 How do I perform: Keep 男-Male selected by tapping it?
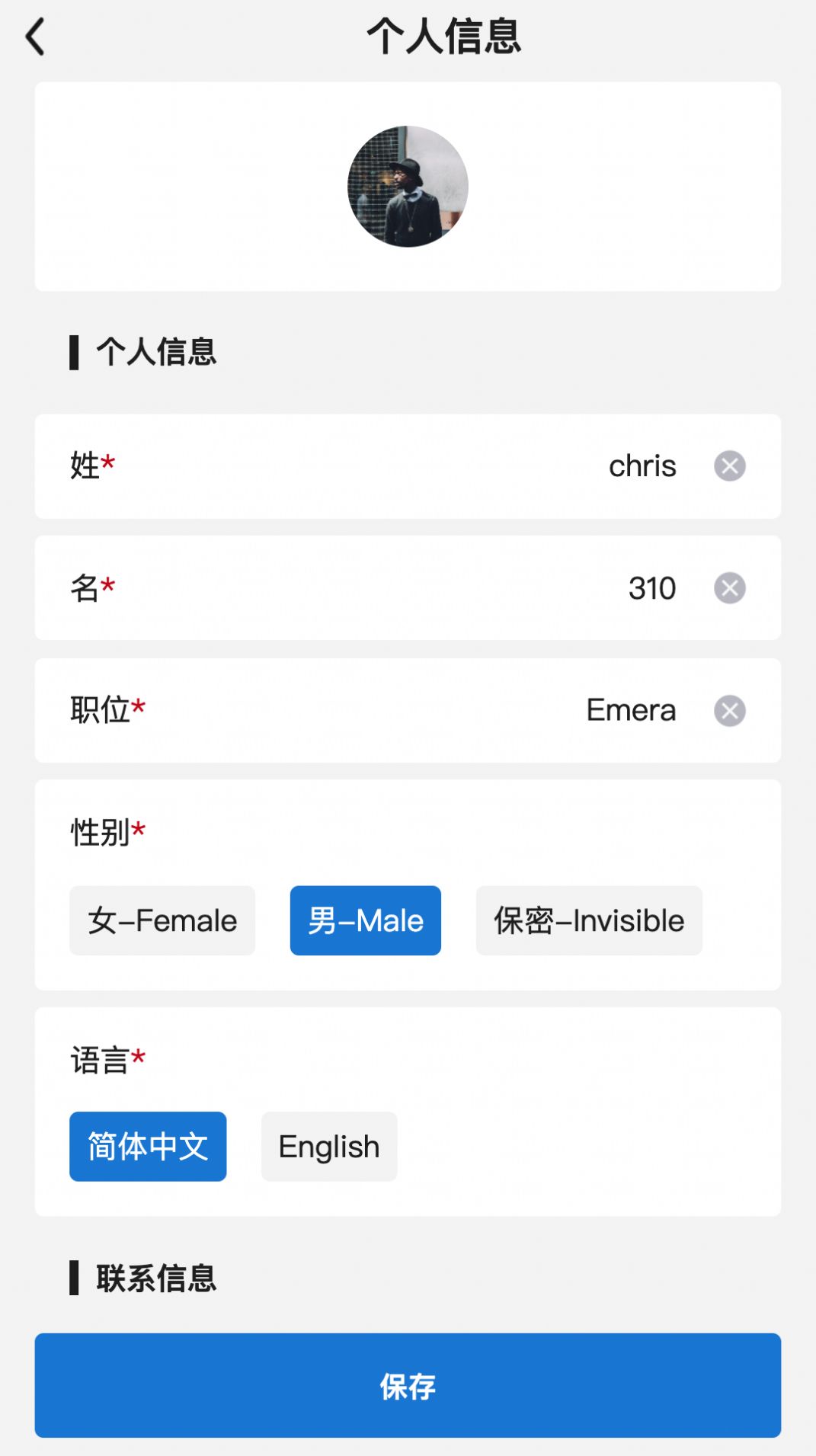365,920
